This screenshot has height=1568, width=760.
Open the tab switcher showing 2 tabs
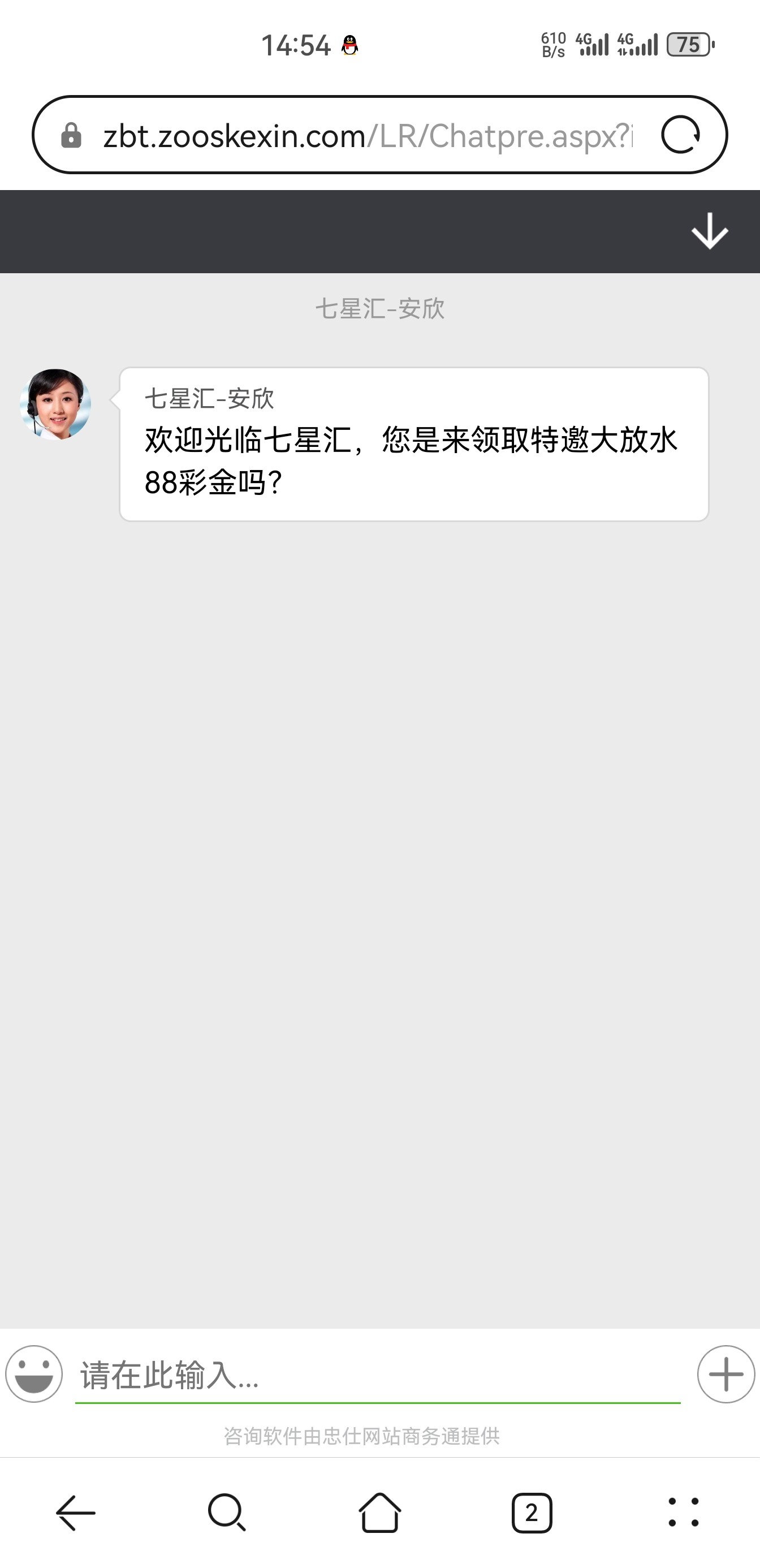pyautogui.click(x=532, y=1513)
